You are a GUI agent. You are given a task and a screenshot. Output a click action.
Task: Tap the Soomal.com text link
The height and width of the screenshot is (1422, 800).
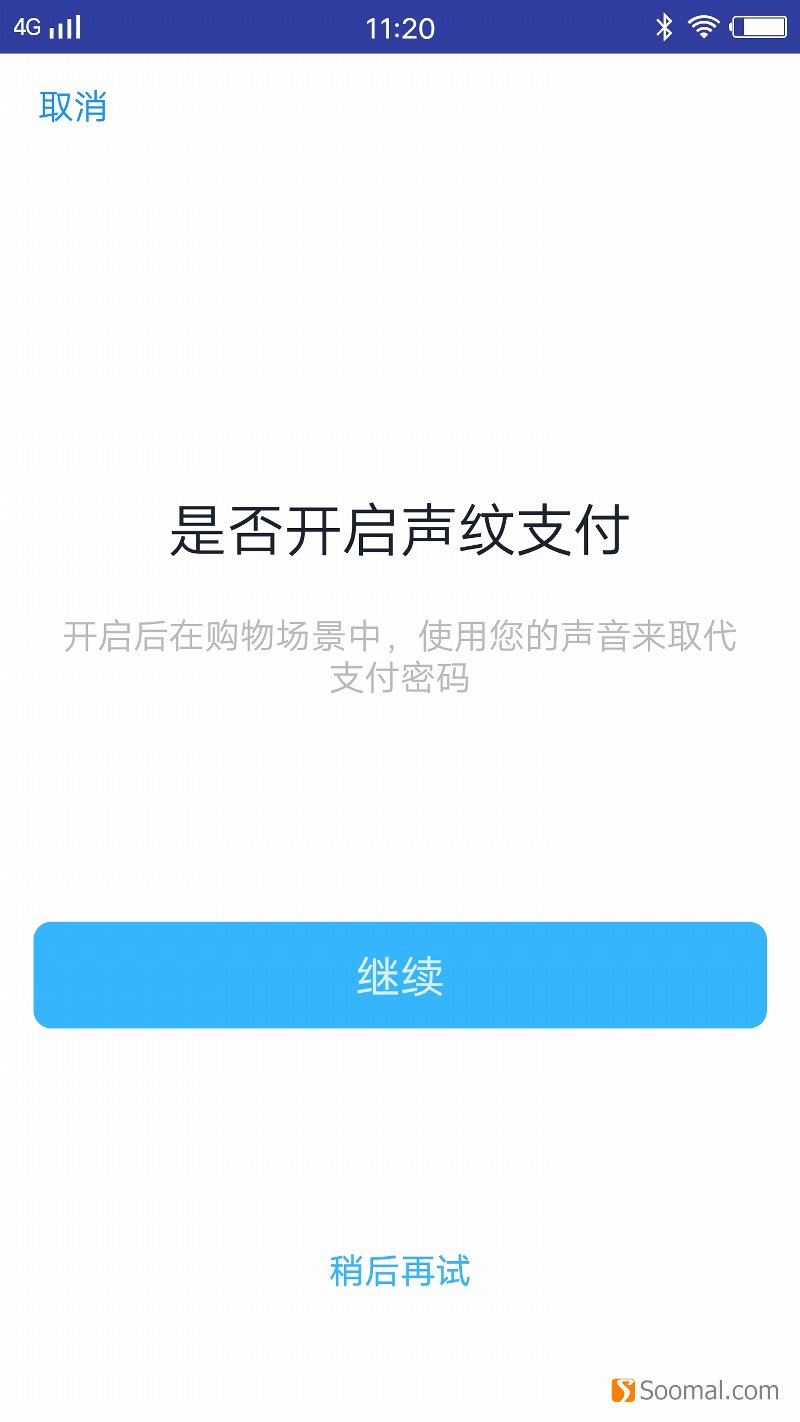pos(710,1388)
